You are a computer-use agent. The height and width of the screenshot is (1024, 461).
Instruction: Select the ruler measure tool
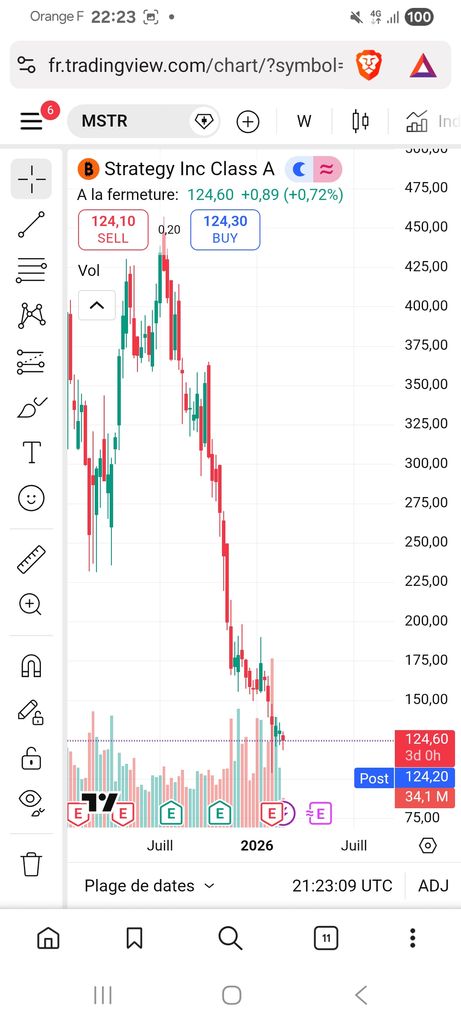[x=31, y=559]
